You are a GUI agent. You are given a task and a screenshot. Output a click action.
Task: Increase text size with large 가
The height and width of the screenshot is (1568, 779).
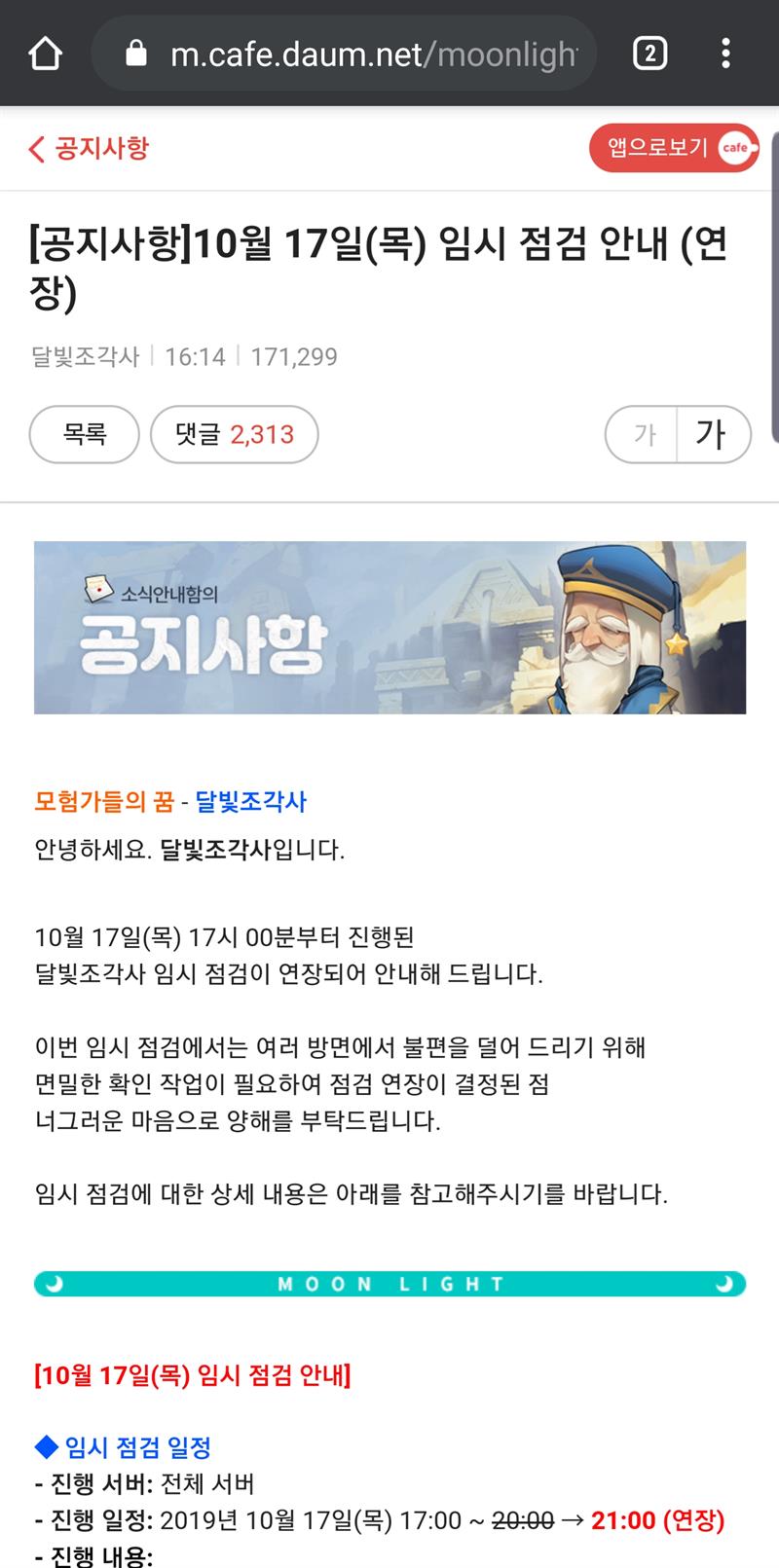(712, 434)
